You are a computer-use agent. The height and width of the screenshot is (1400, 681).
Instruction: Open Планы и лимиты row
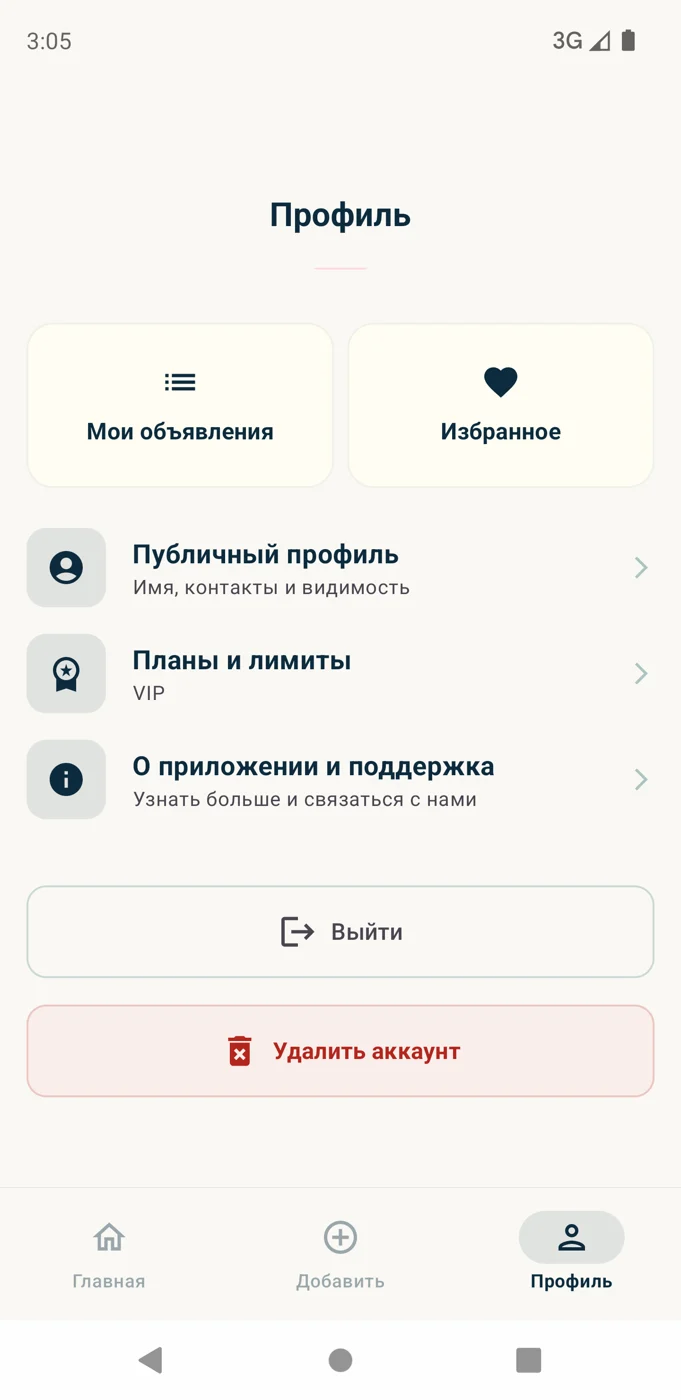pyautogui.click(x=340, y=674)
